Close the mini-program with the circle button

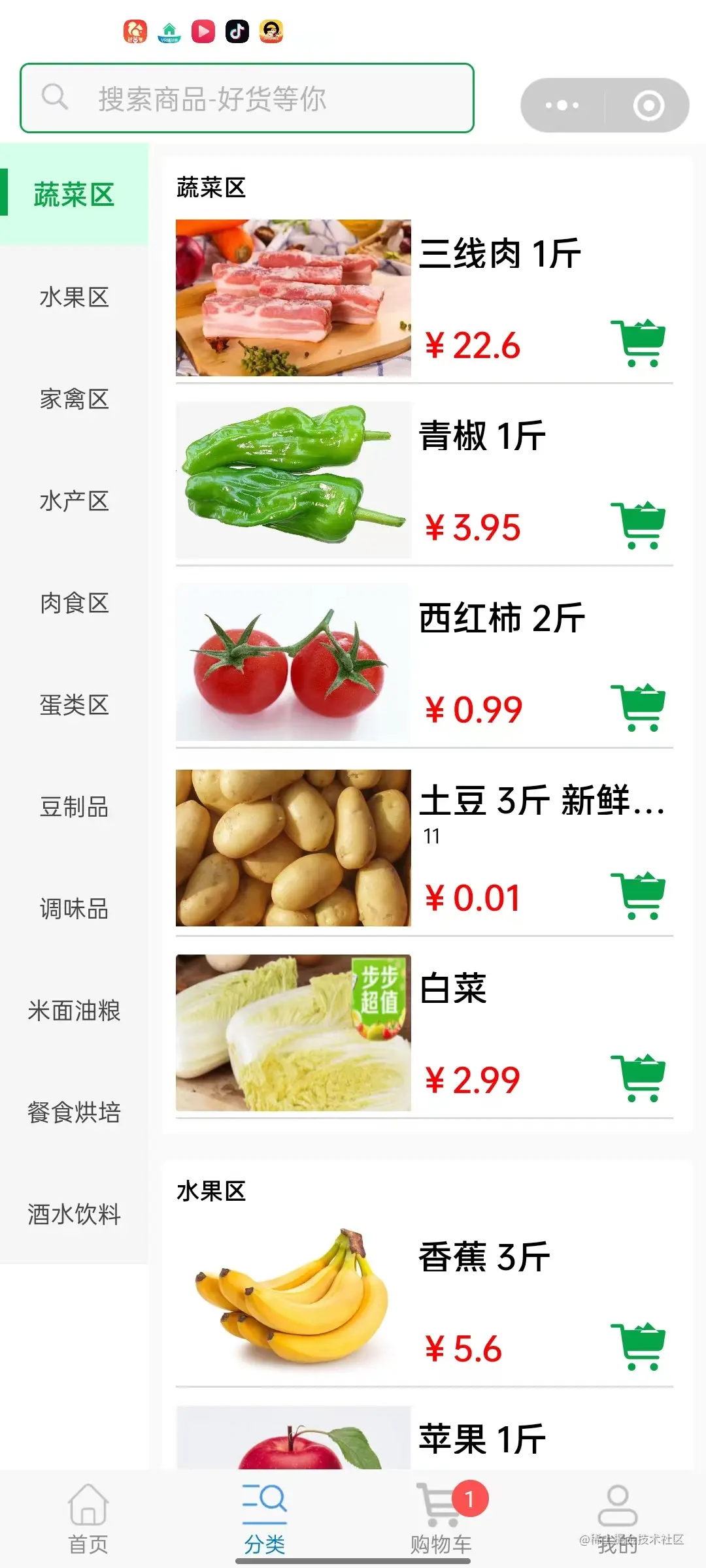pyautogui.click(x=648, y=105)
